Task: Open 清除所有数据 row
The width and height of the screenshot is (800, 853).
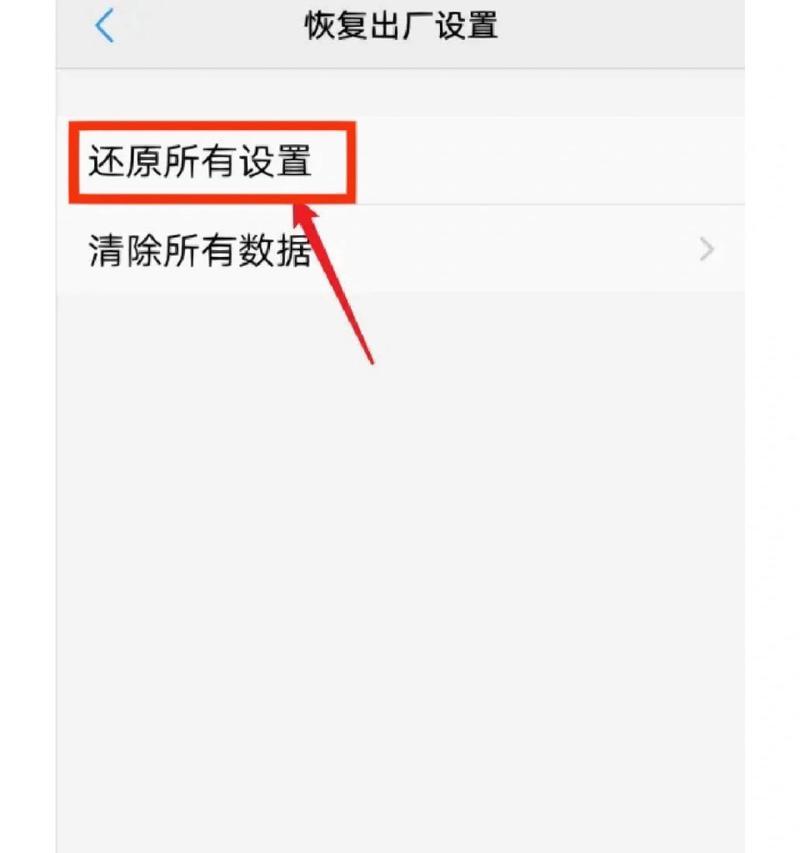Action: point(400,250)
